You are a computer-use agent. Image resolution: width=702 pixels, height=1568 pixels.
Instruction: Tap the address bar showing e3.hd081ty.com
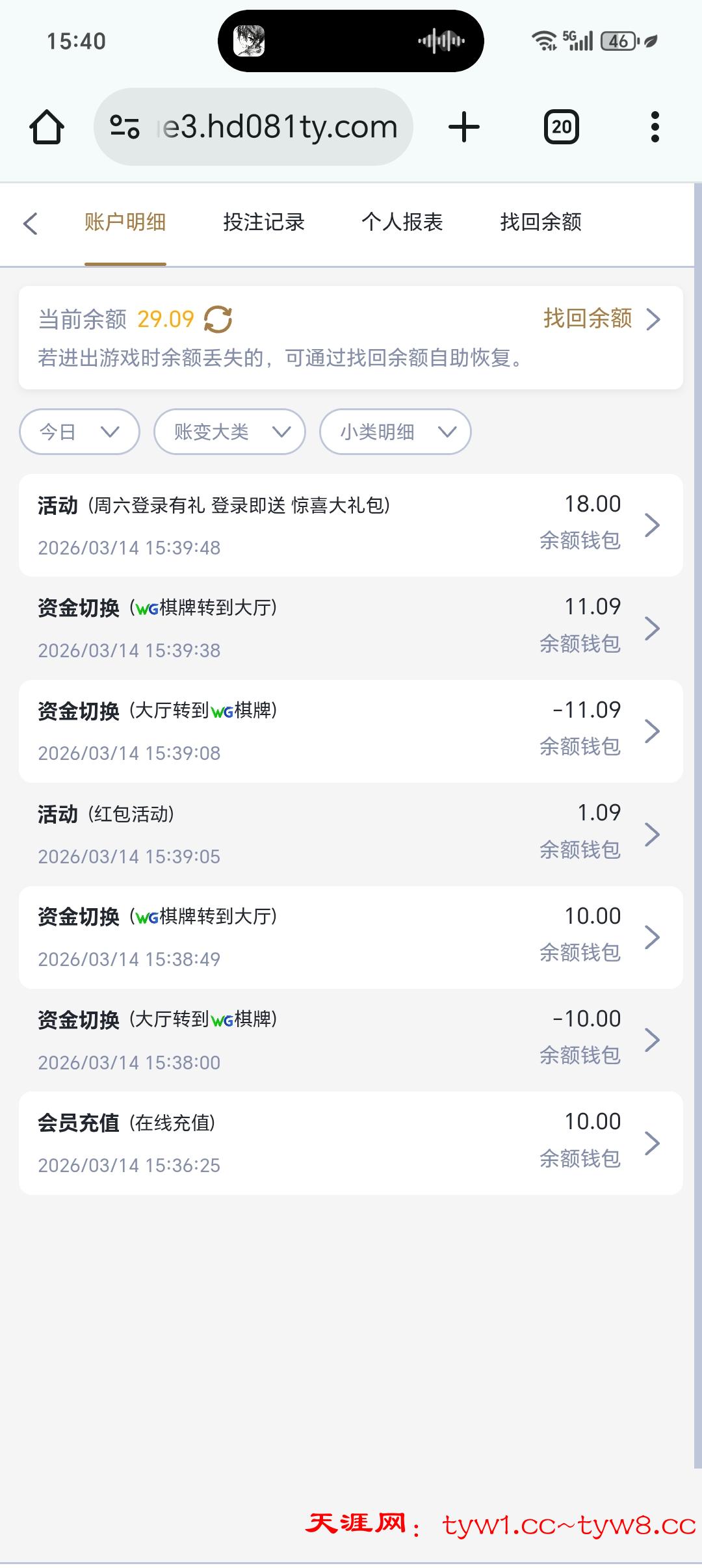(x=279, y=126)
